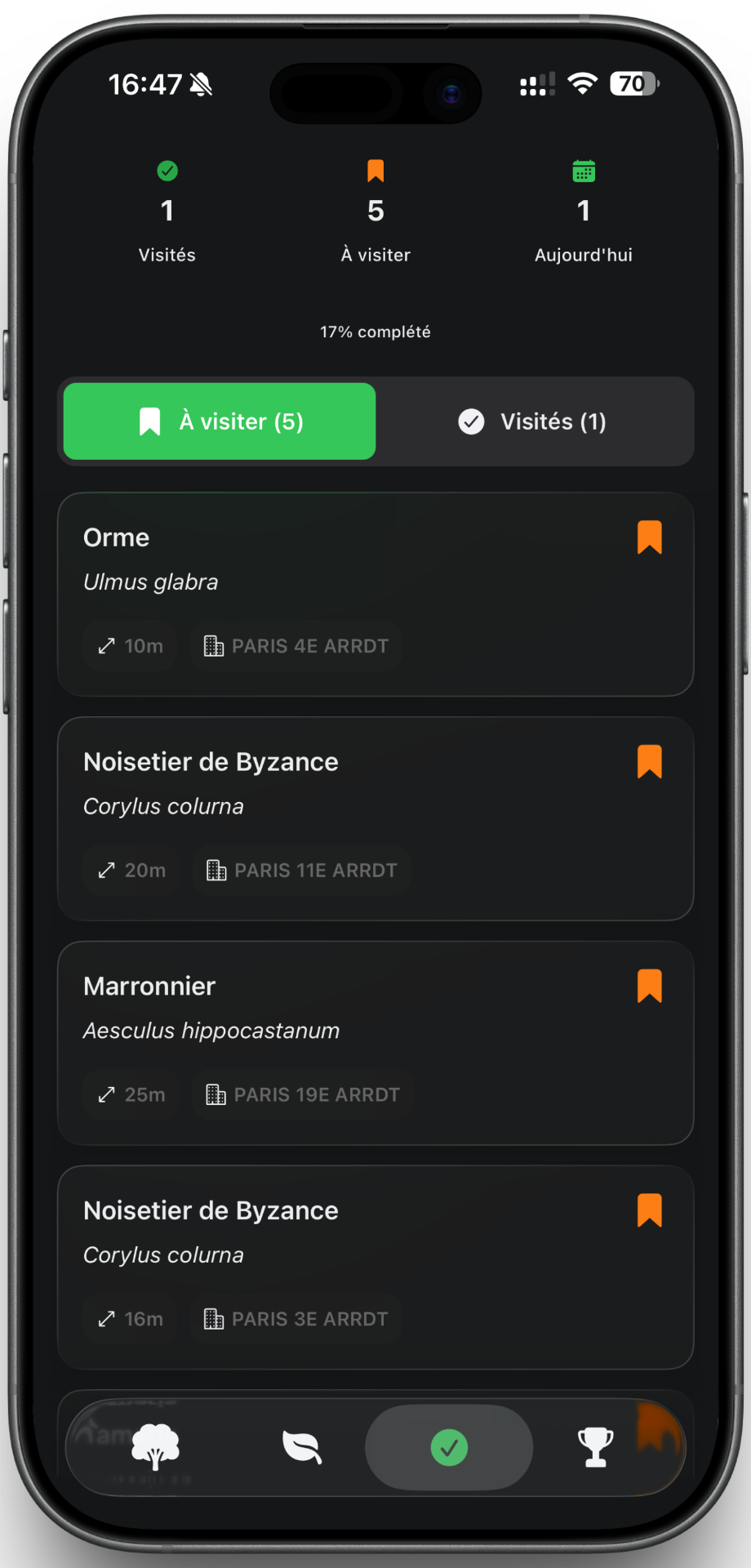Screen dimensions: 751x1568
Task: Open the leaf tab in bottom bar
Action: click(302, 1447)
